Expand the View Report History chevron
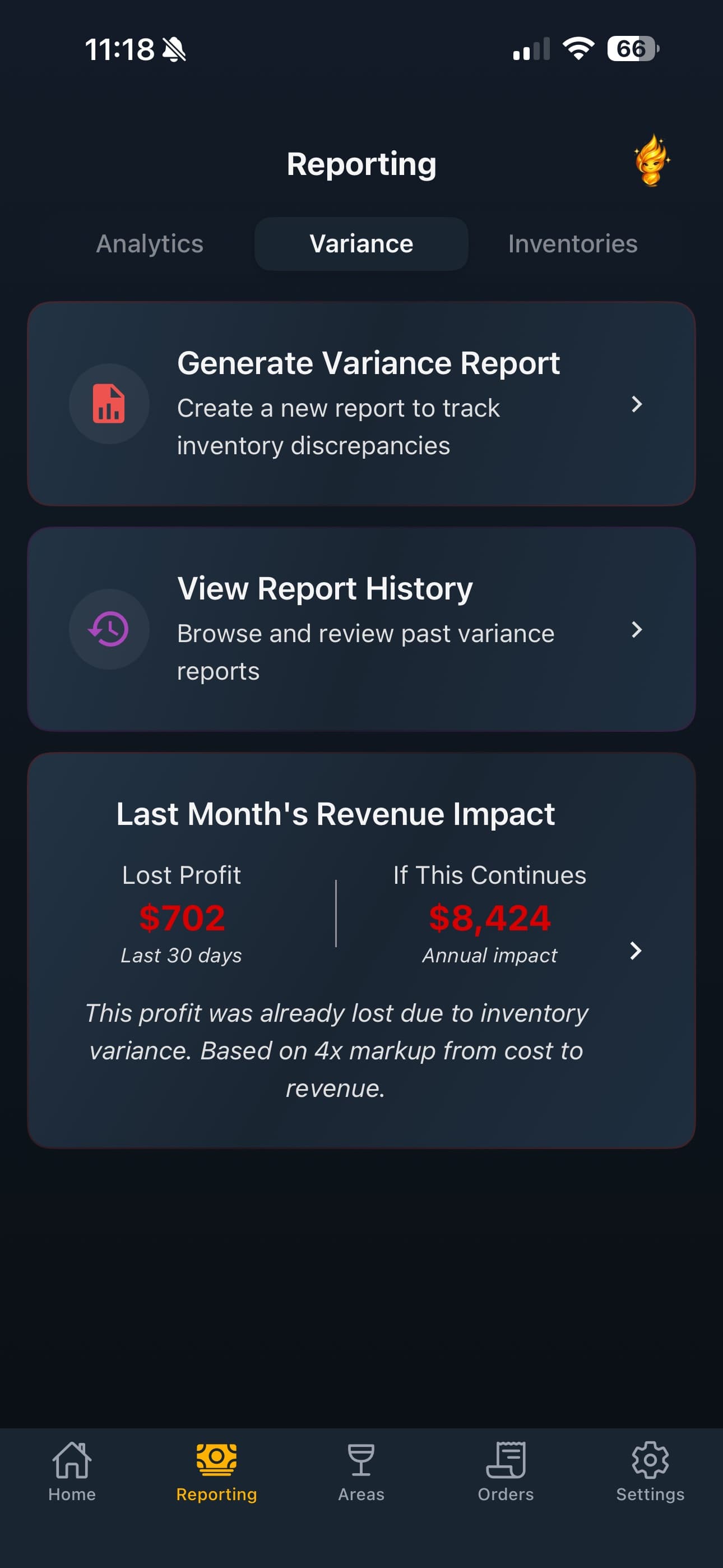This screenshot has height=1568, width=723. coord(637,629)
